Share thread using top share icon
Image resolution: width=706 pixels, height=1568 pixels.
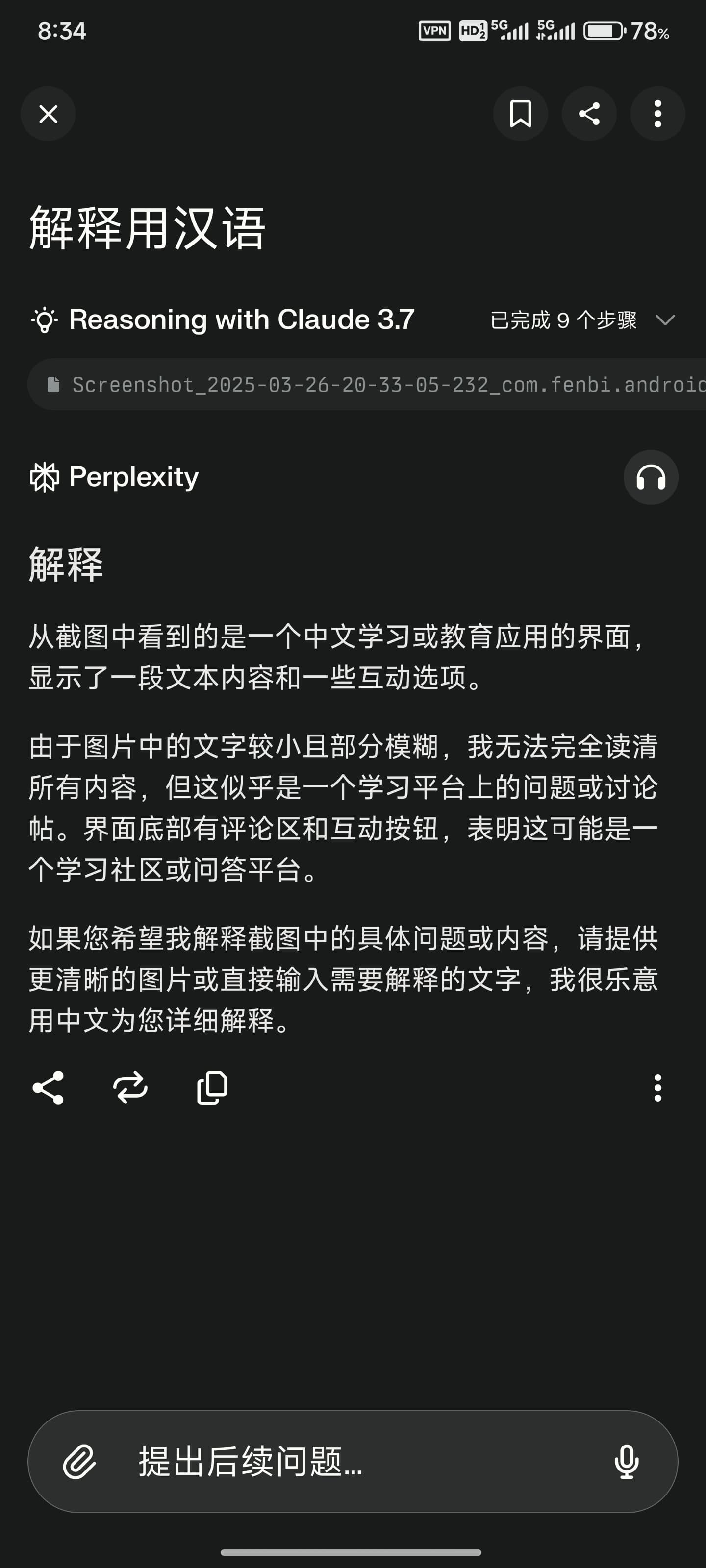589,114
